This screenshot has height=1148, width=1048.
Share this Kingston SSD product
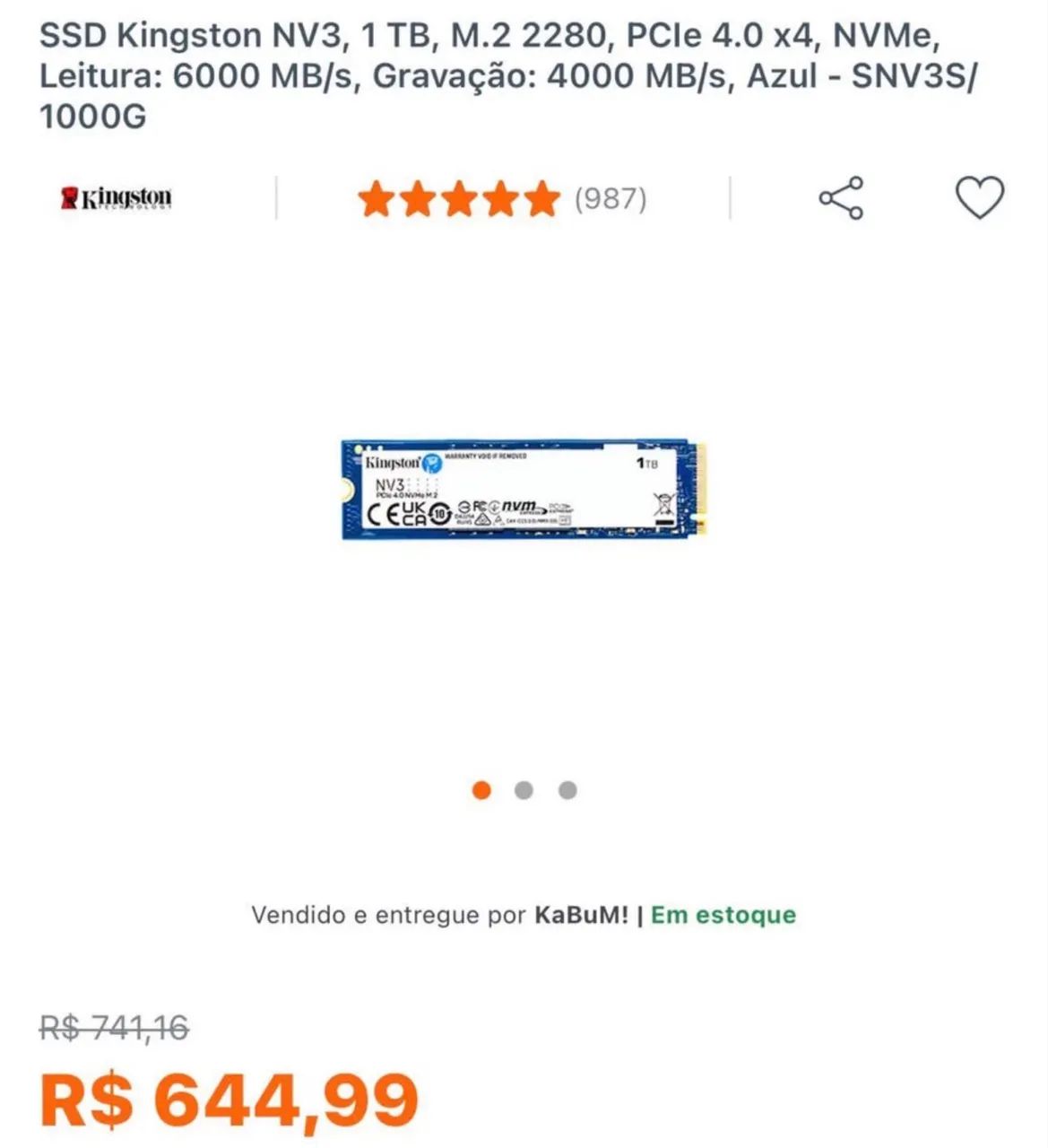841,198
